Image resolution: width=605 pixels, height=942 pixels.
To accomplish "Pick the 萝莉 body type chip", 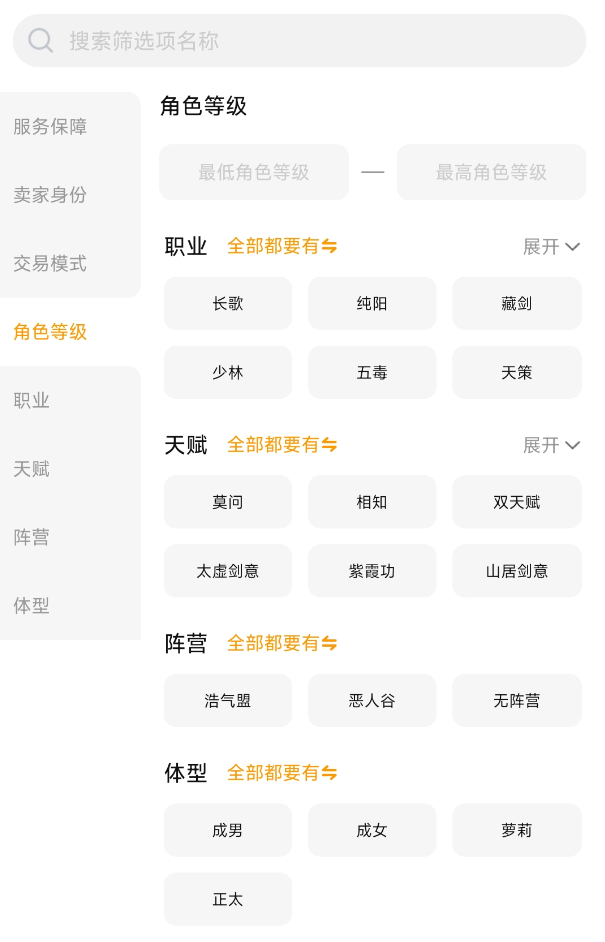I will (x=517, y=830).
